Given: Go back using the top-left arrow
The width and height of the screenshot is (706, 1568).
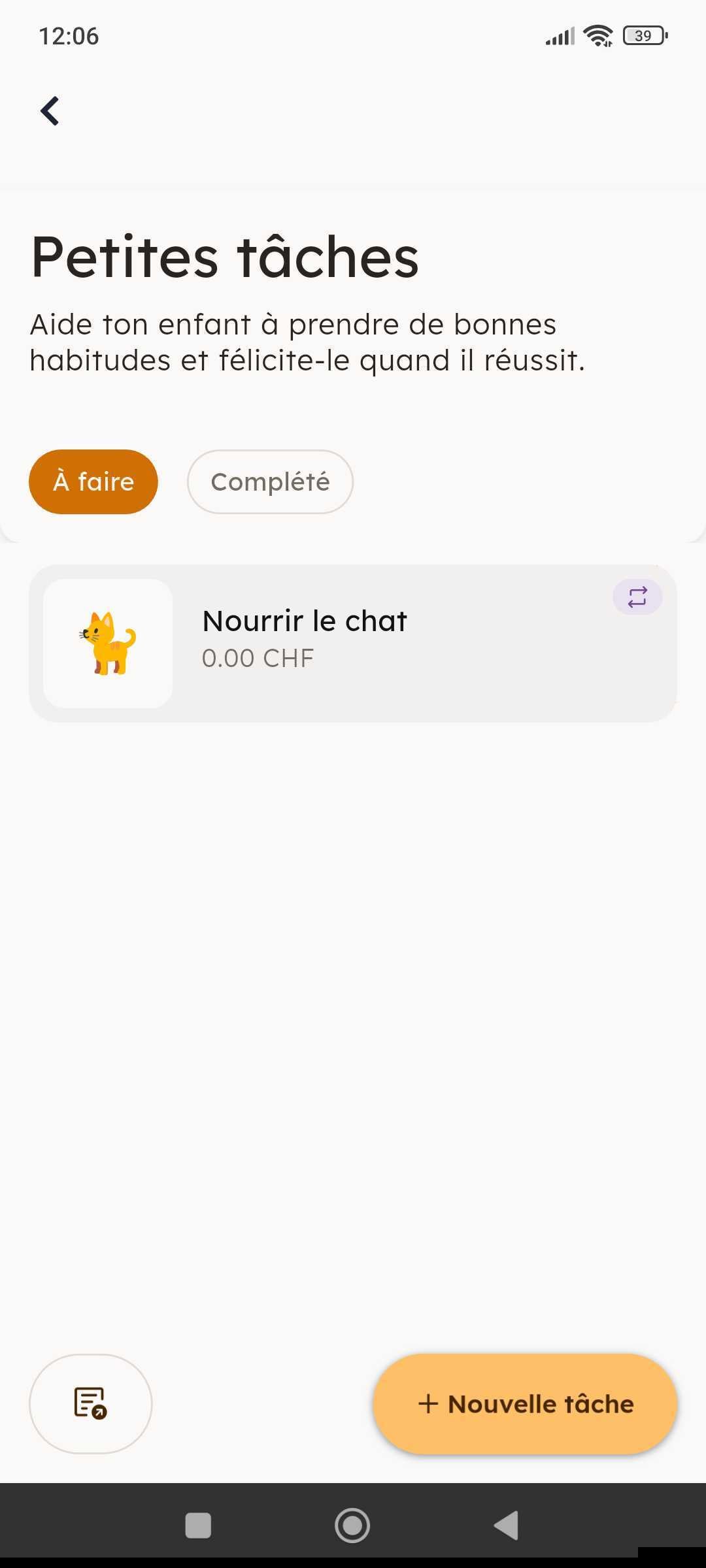Looking at the screenshot, I should (x=50, y=111).
